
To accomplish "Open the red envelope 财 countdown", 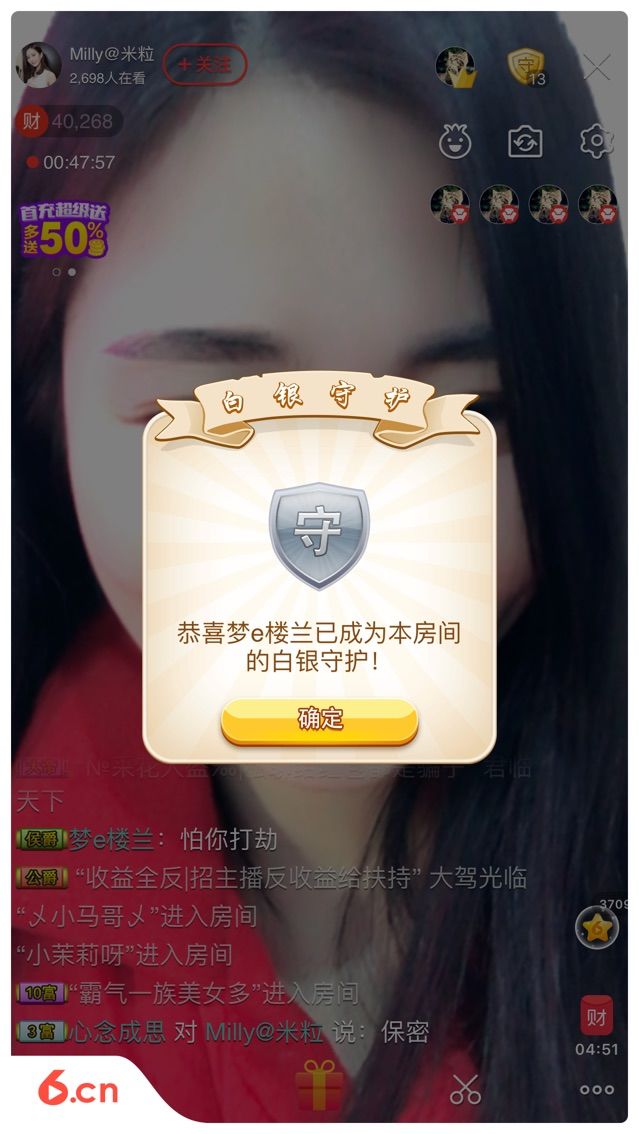I will coord(597,1018).
